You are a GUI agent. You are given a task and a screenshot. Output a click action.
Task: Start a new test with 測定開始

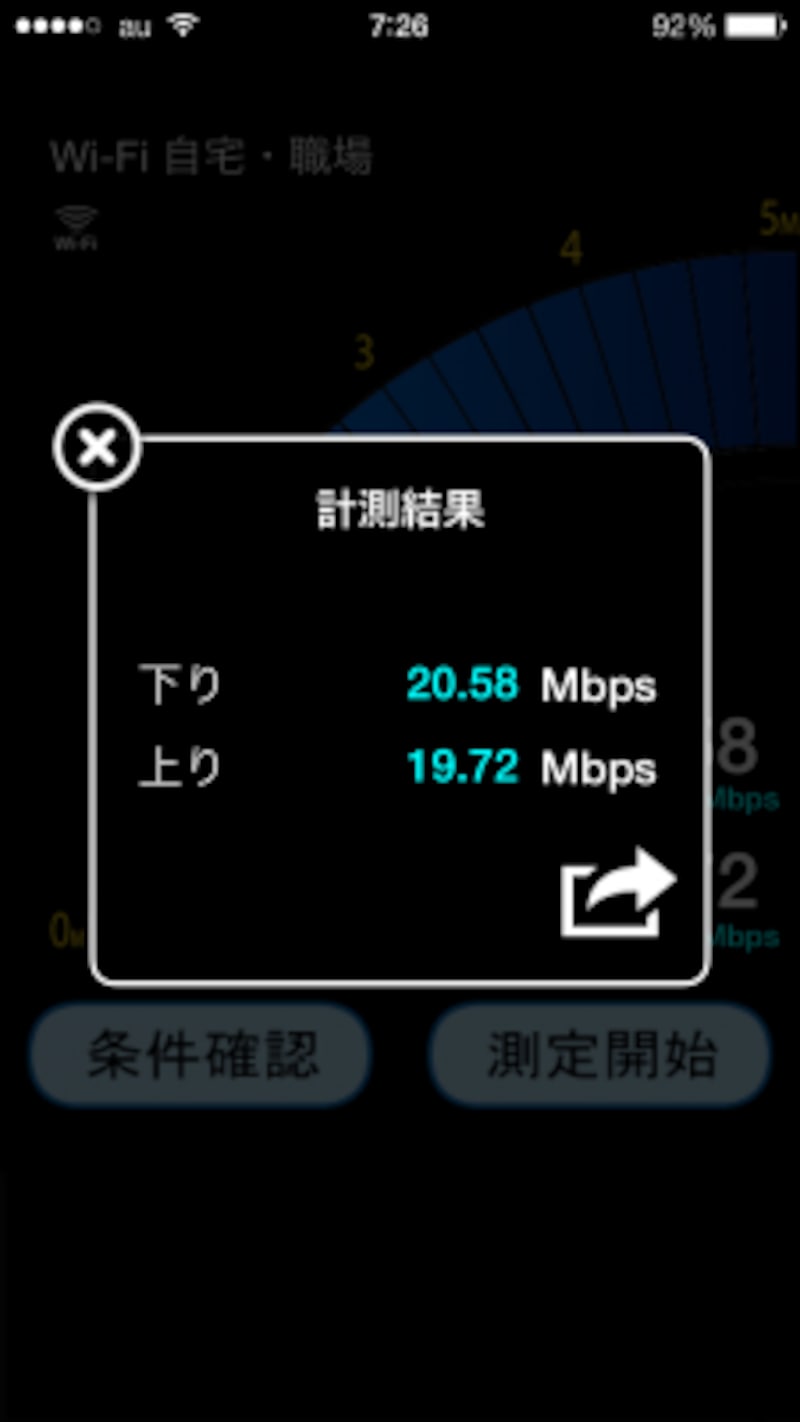coord(598,1051)
